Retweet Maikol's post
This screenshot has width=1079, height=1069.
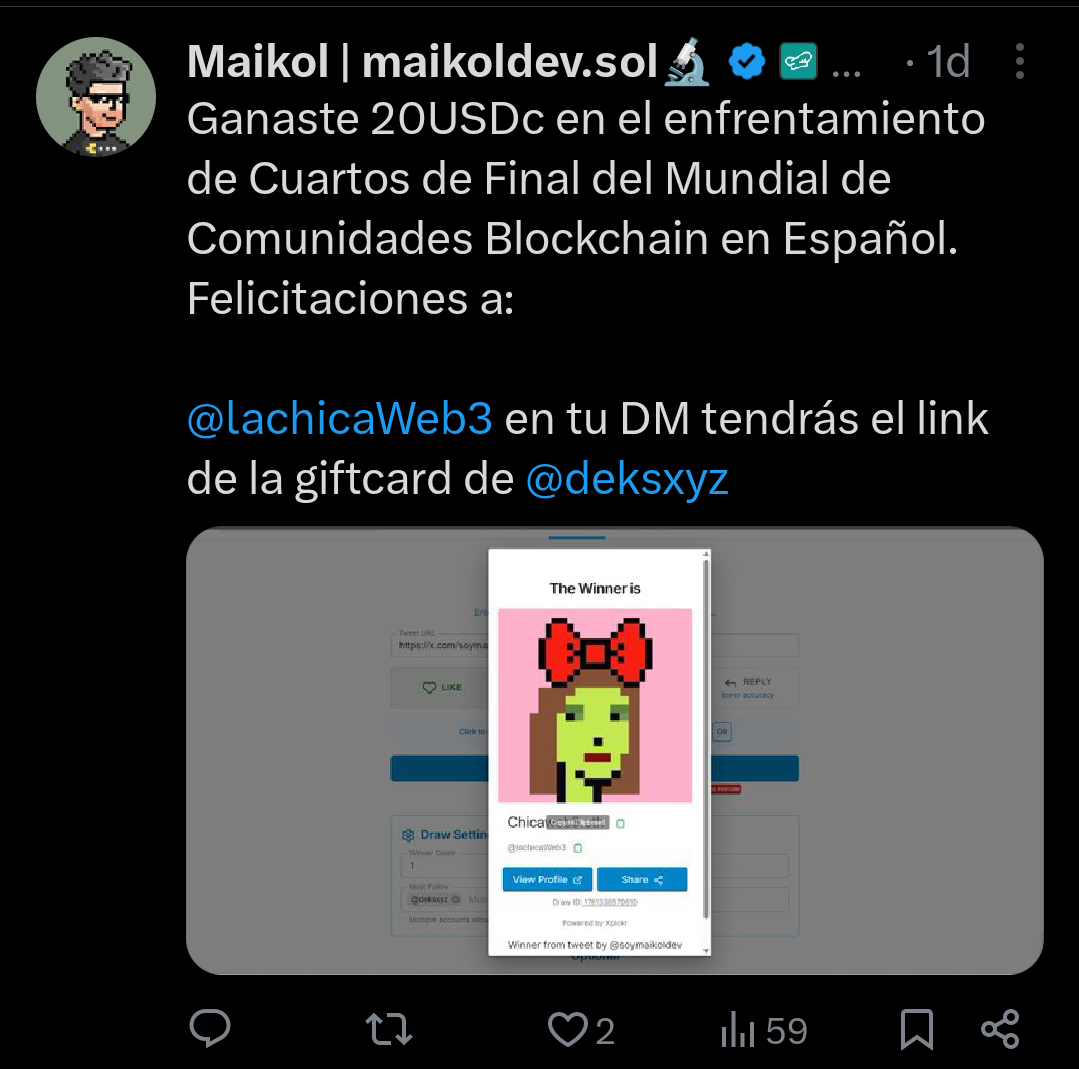[x=389, y=1030]
